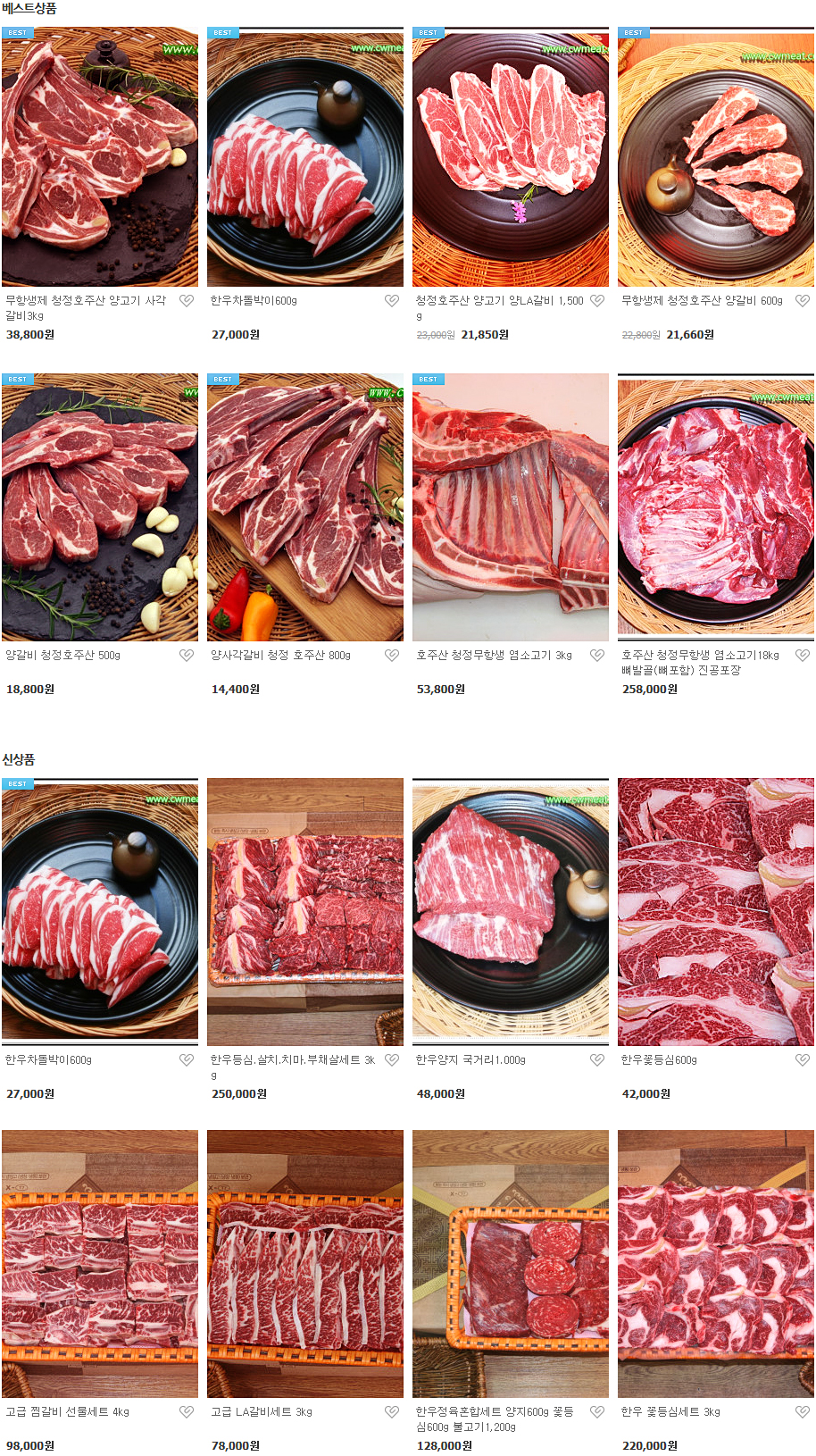Add 양사각갈비 청정 호주산 800g to wishlist
This screenshot has height=1456, width=816.
pos(392,656)
